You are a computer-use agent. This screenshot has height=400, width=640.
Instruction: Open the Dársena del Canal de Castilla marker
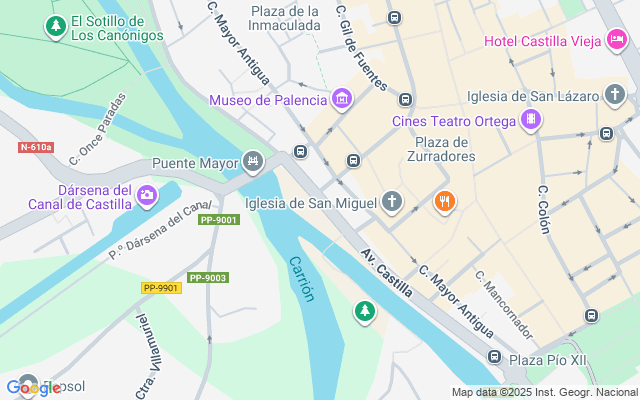(x=148, y=194)
